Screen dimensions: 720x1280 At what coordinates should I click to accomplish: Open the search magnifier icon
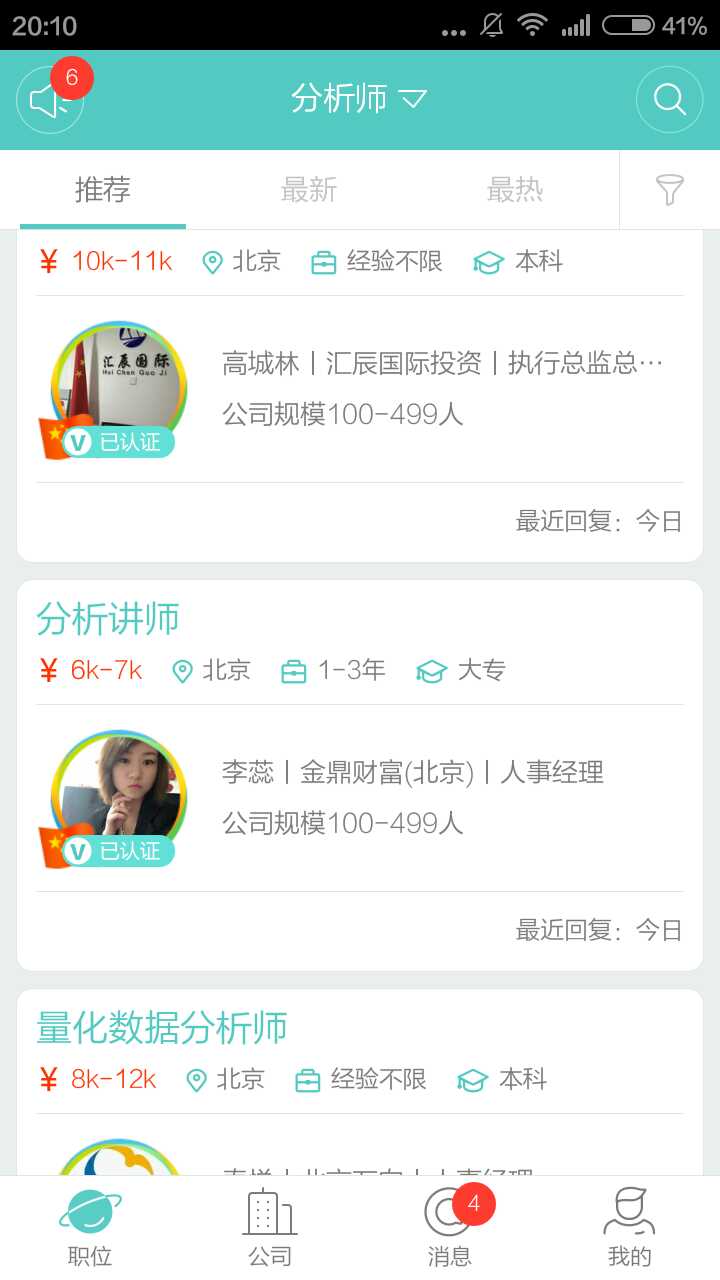point(668,99)
